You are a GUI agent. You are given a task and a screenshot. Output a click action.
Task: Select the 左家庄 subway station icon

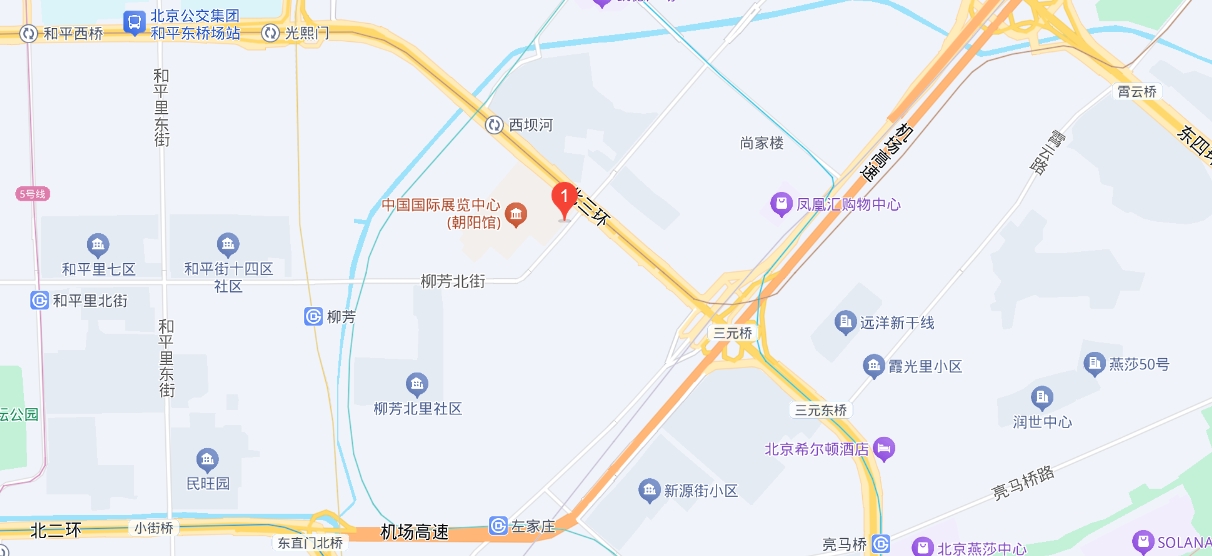498,526
